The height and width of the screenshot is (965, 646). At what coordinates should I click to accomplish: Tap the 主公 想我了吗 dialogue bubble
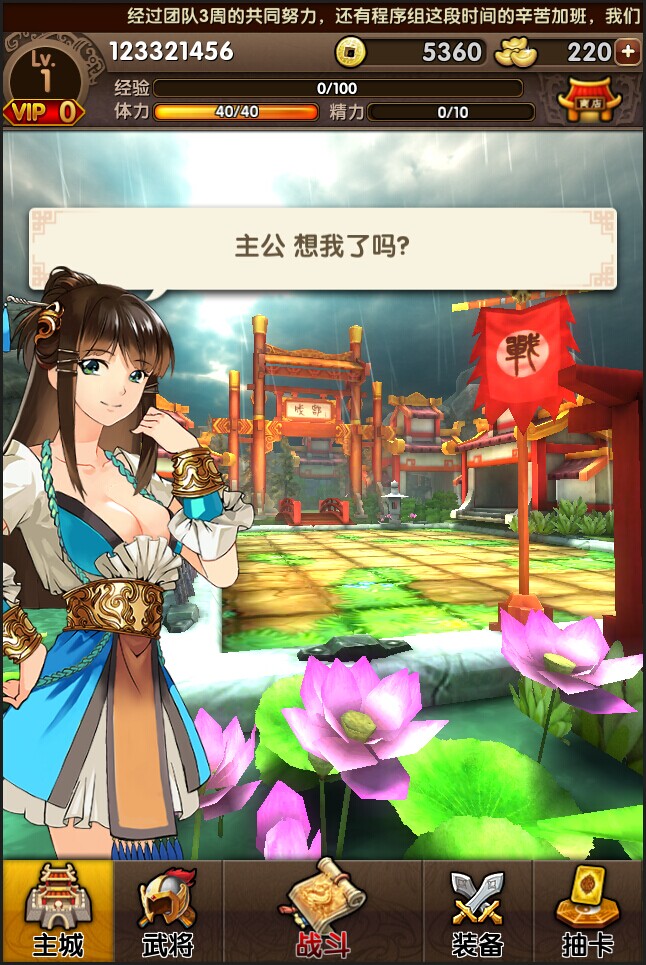pos(322,248)
